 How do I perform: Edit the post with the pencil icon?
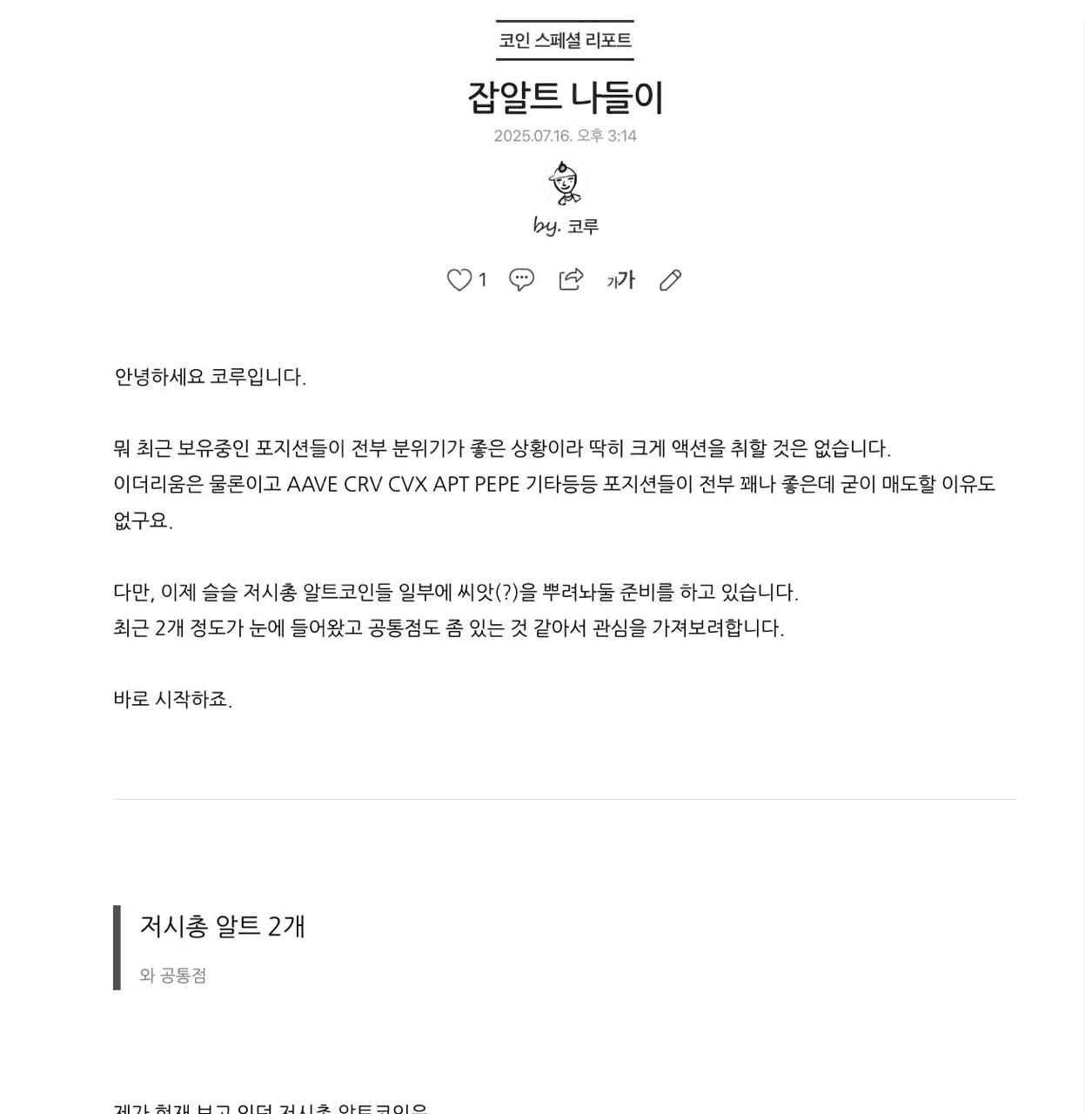(670, 279)
